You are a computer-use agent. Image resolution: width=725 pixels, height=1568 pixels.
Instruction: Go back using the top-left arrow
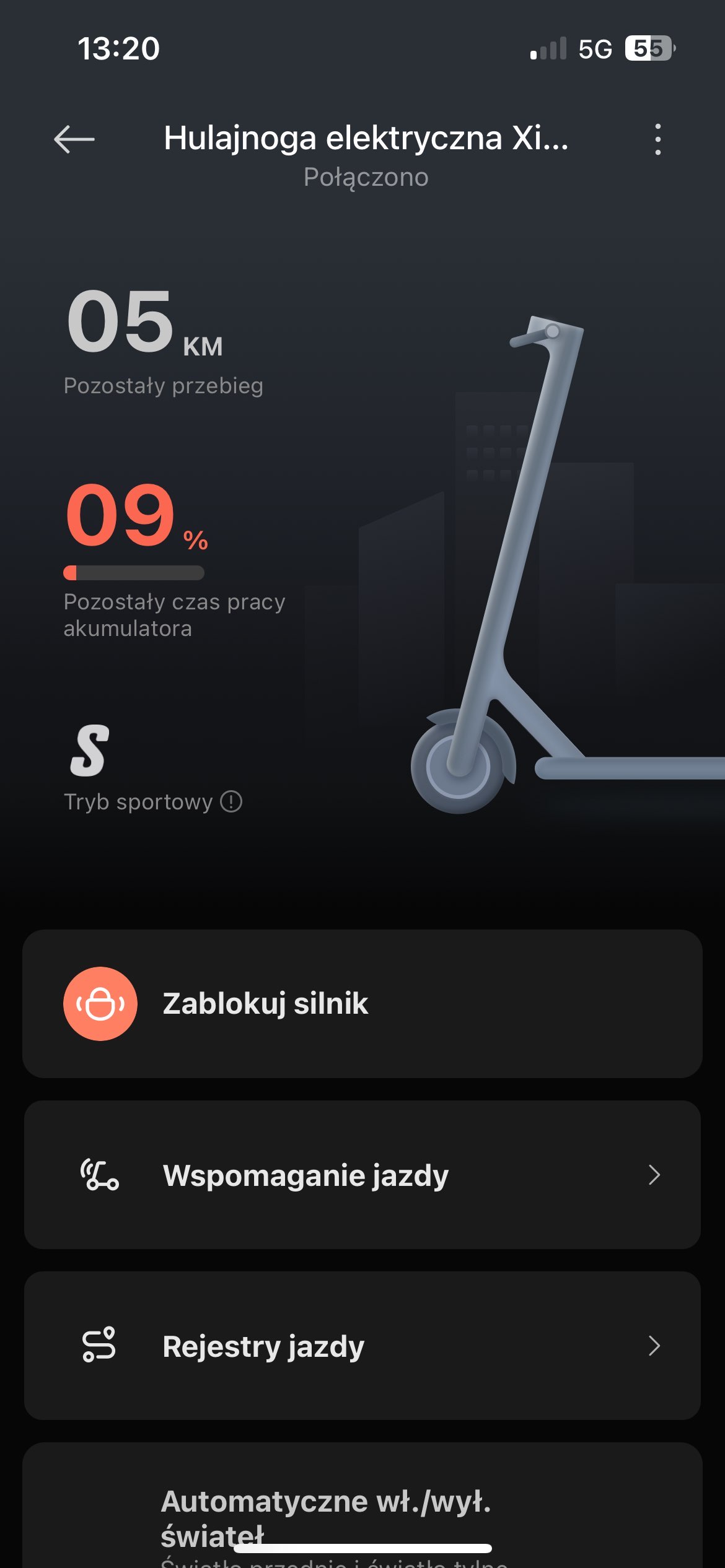74,139
